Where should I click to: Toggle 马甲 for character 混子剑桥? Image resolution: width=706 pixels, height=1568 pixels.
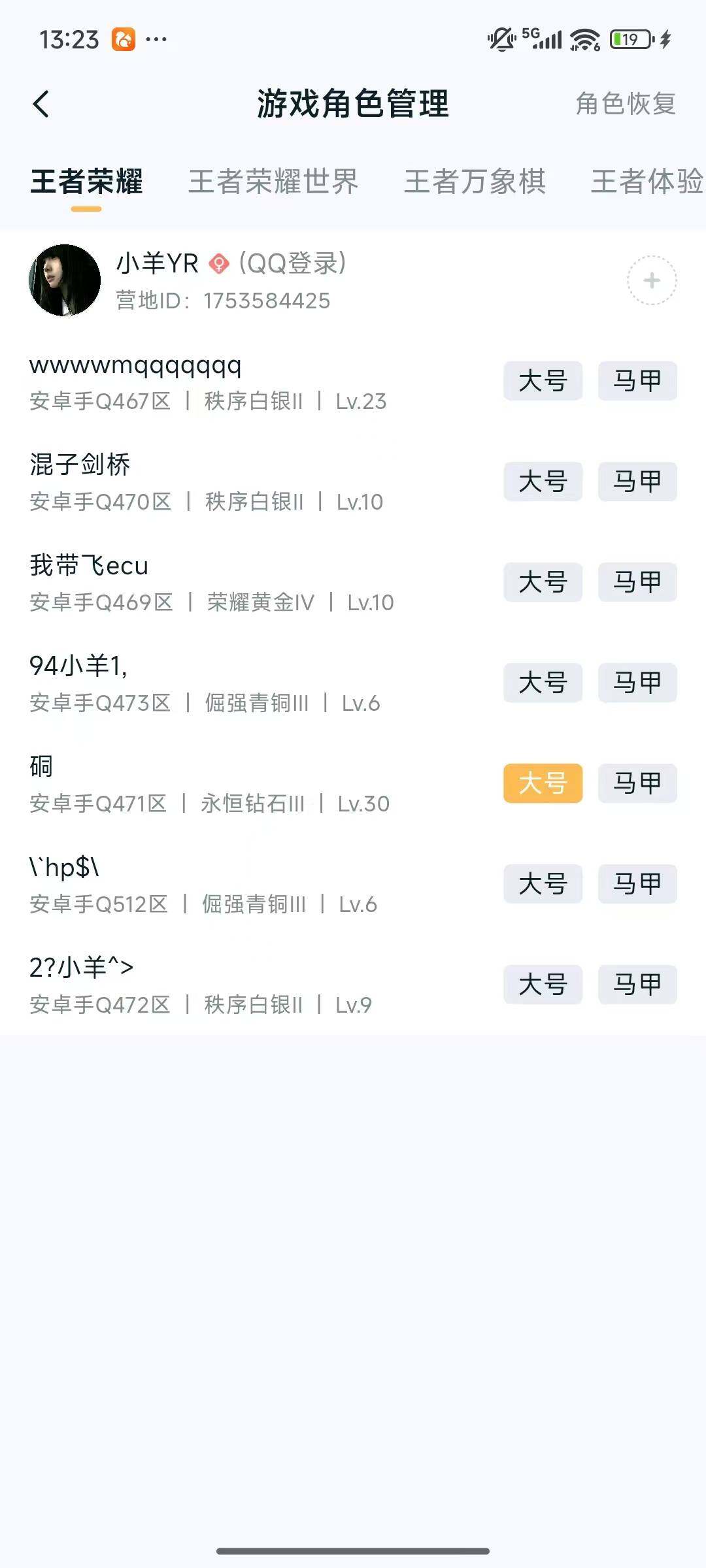pos(637,482)
